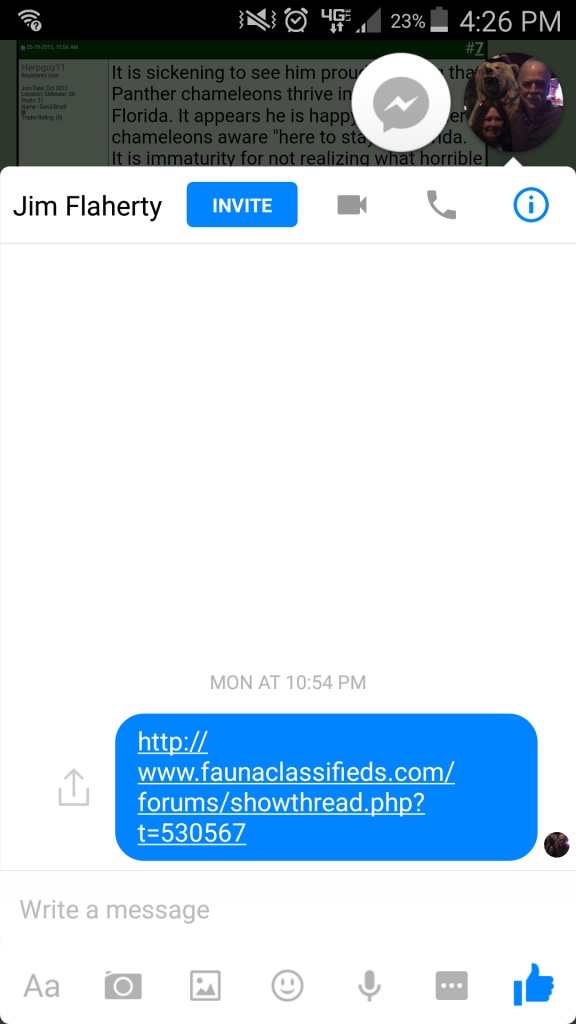Viewport: 576px width, 1024px height.
Task: Open the photo gallery picker
Action: 205,985
